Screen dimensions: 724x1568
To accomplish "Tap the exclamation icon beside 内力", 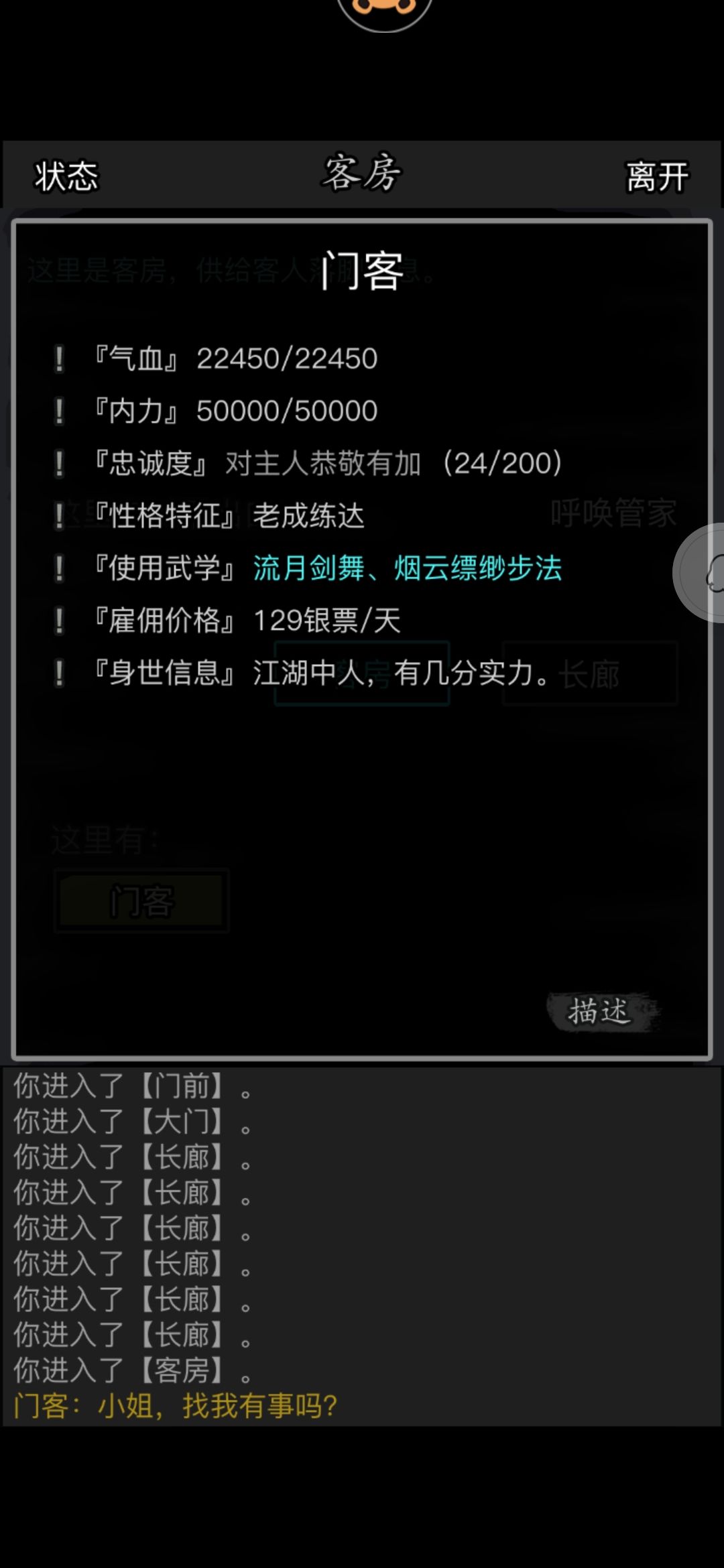I will click(60, 411).
